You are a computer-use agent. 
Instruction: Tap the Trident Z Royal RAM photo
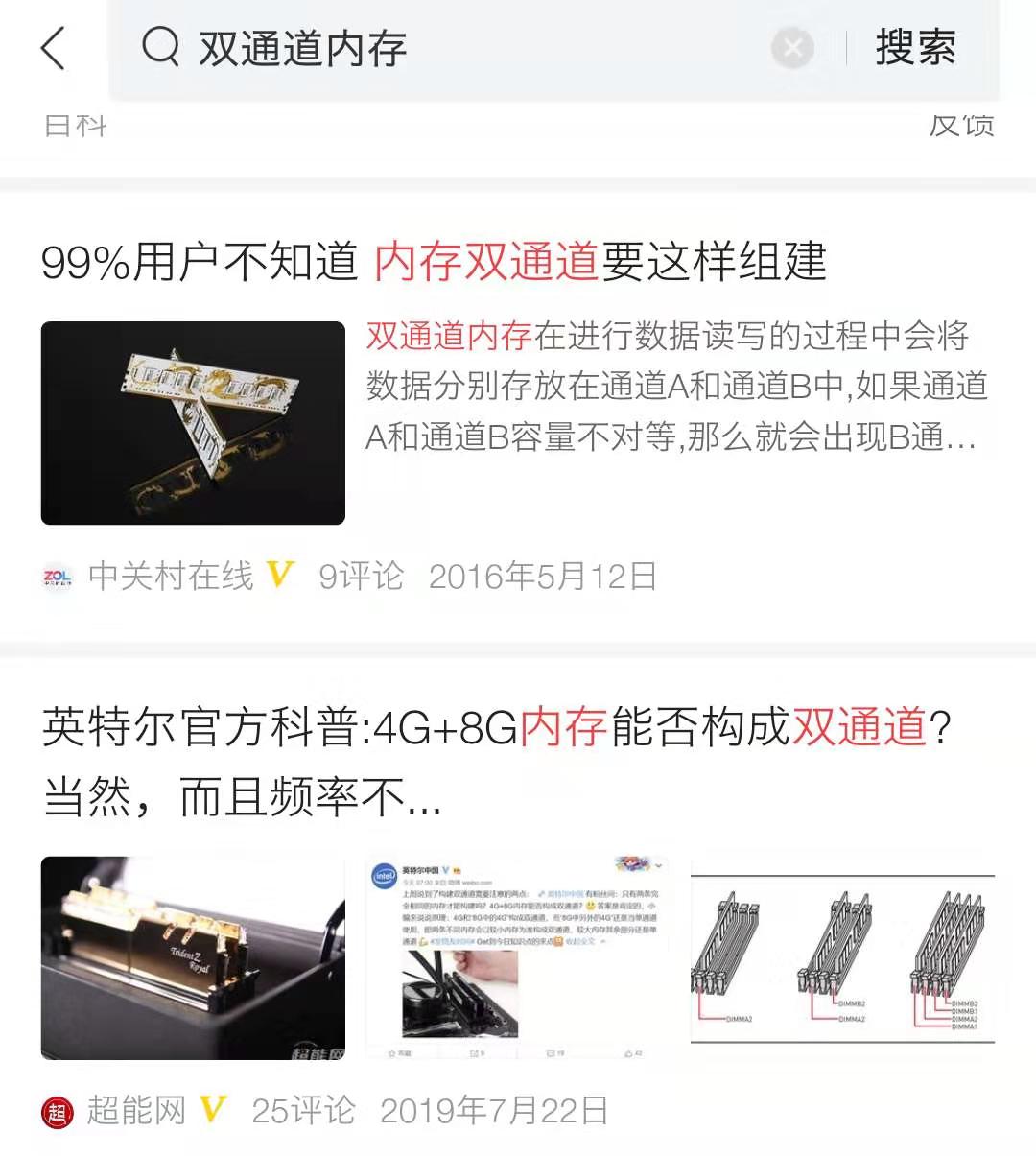click(x=192, y=959)
